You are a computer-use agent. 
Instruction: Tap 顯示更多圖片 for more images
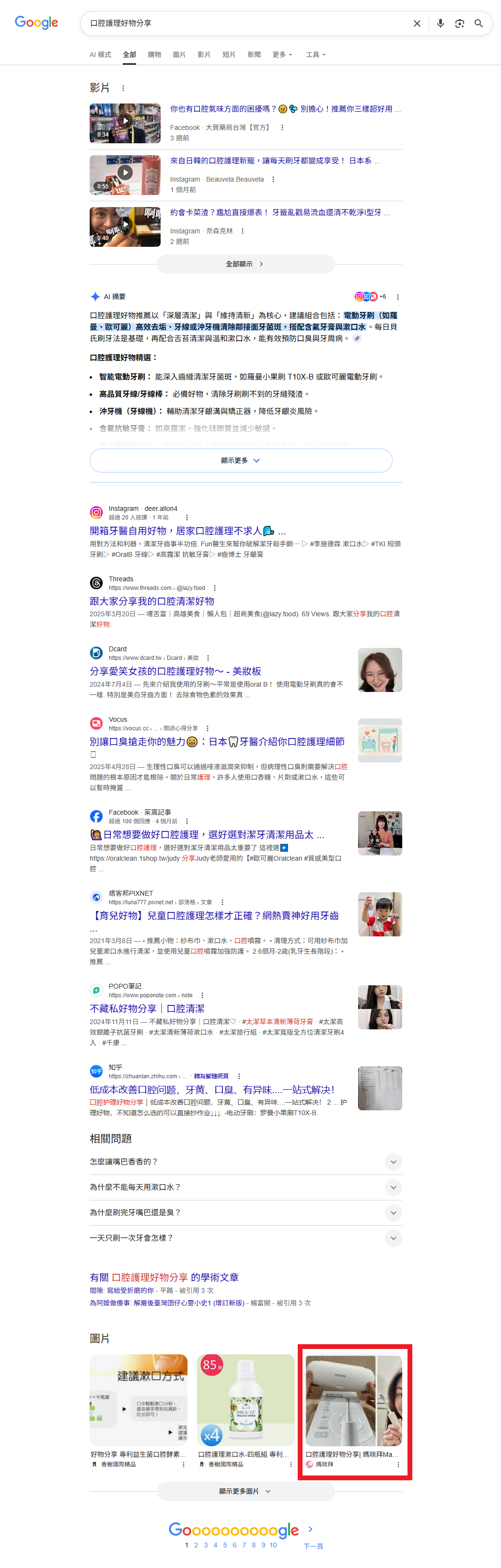[245, 1491]
